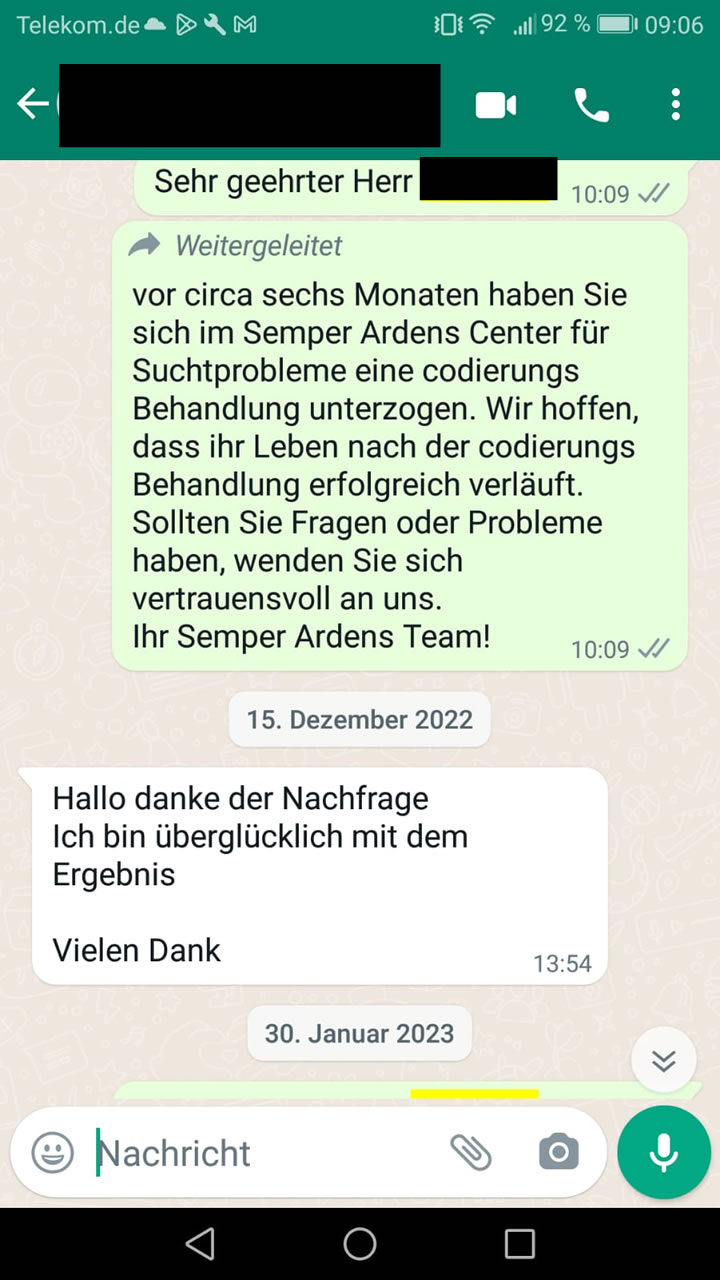Open the overflow menu

click(676, 105)
